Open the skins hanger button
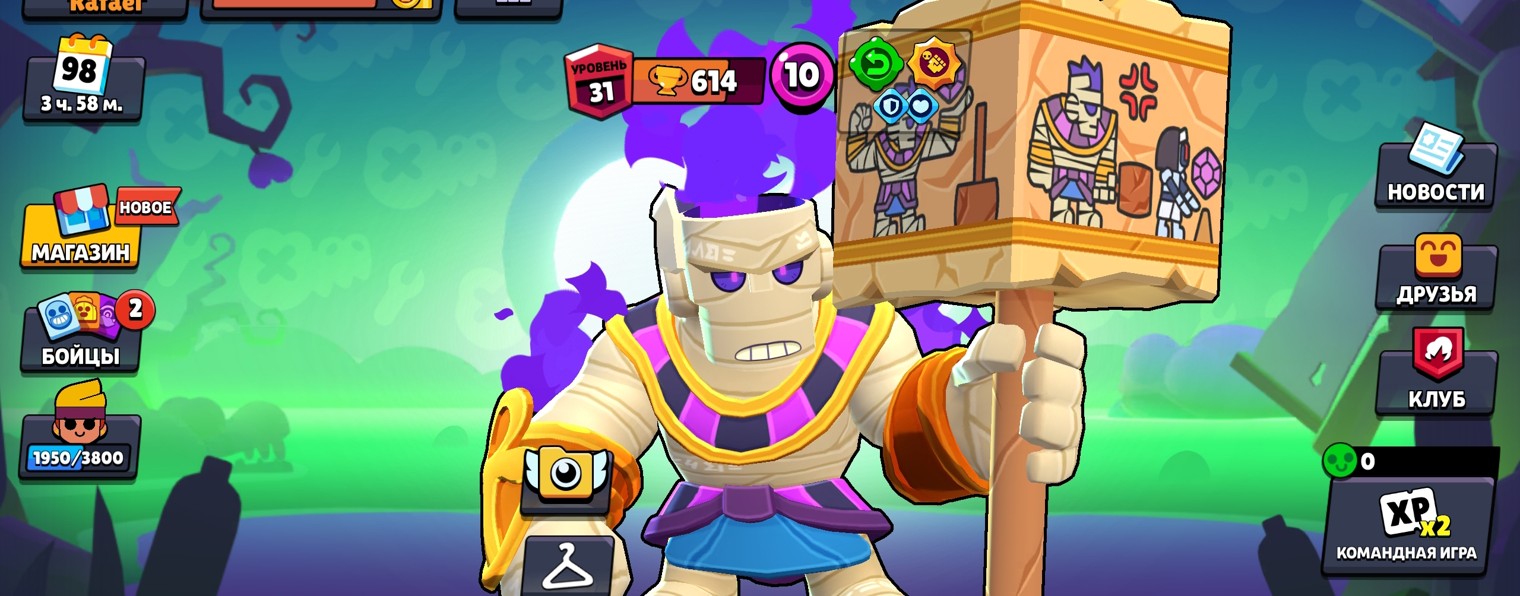The image size is (1520, 596). [x=567, y=567]
